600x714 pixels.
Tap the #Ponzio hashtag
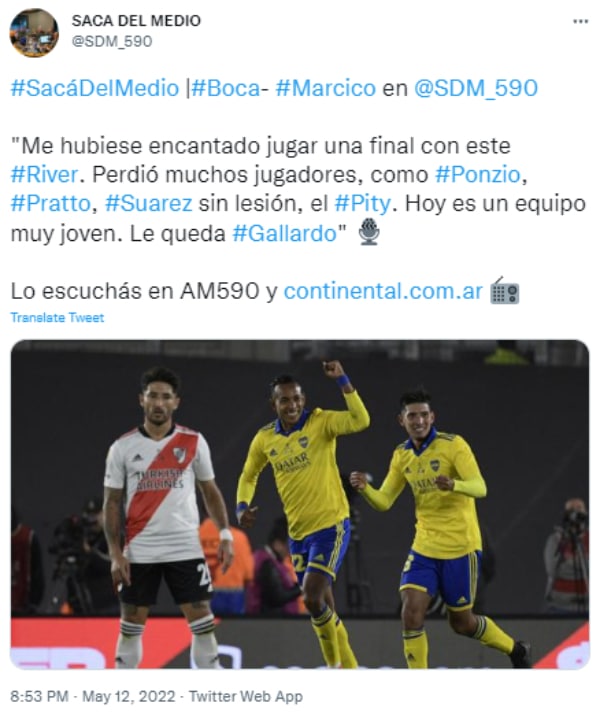pos(478,175)
